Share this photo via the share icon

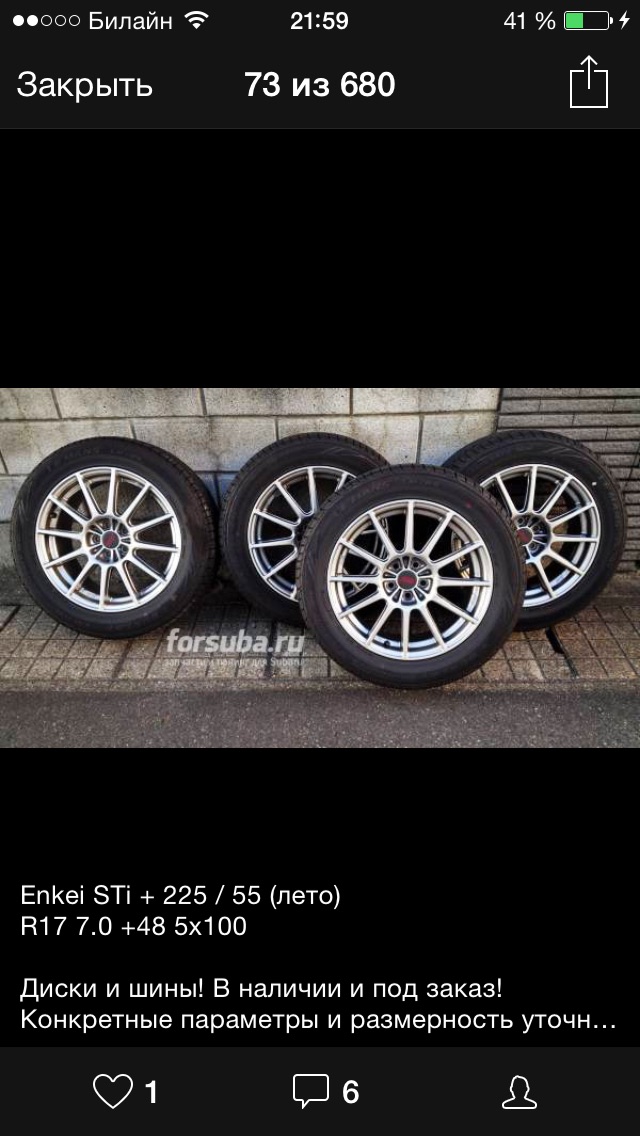tap(589, 83)
